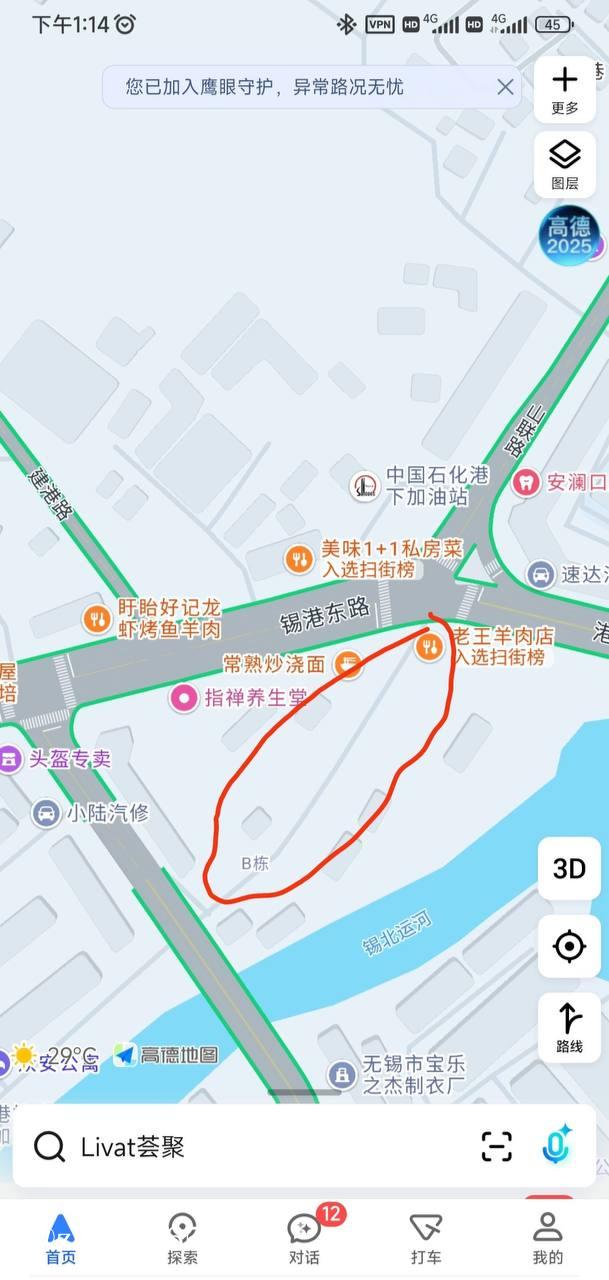Open the weather widget showing 29°C
Viewport: 609px width, 1280px height.
55,1055
